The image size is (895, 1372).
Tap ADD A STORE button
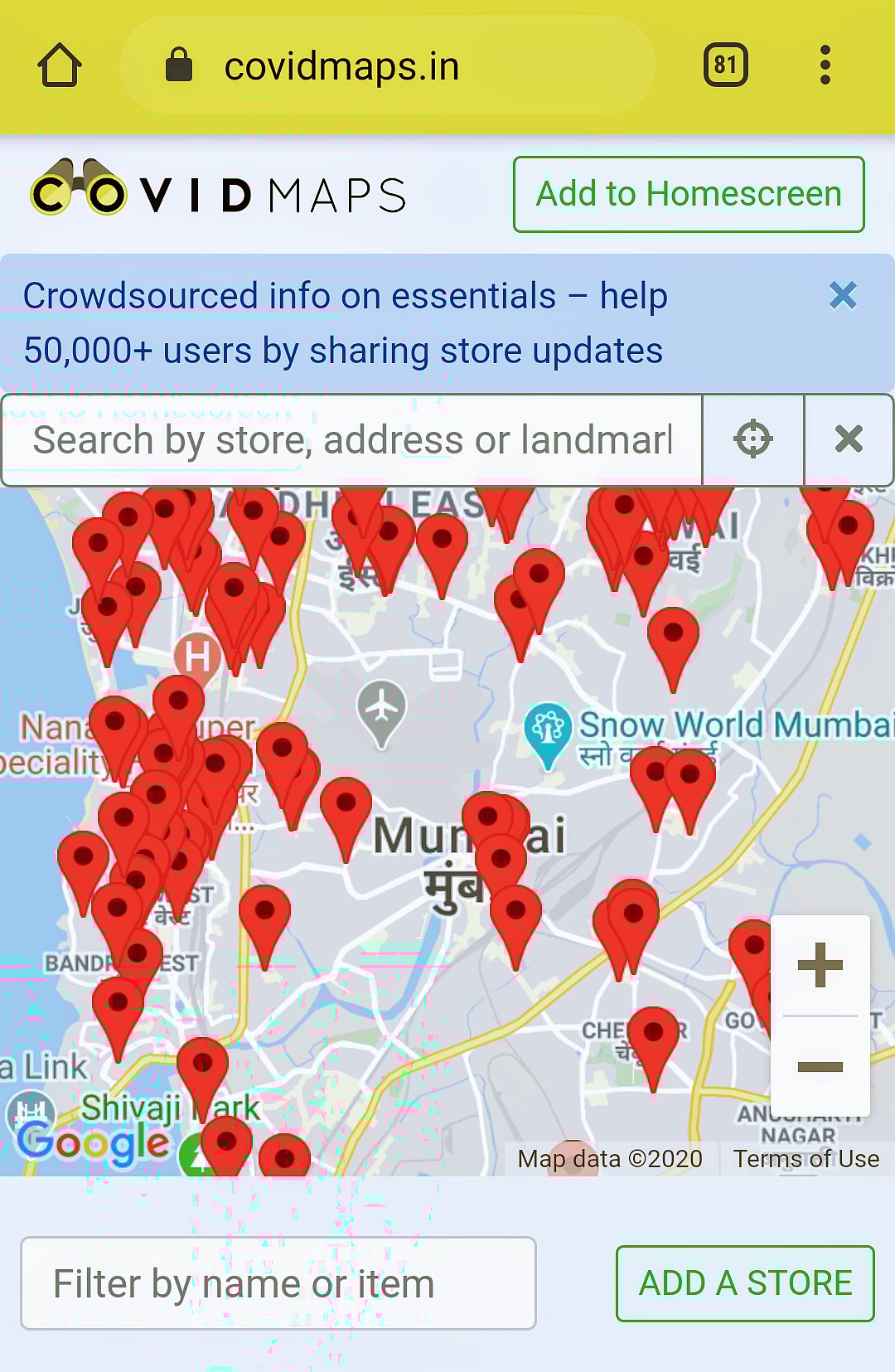pyautogui.click(x=745, y=1283)
